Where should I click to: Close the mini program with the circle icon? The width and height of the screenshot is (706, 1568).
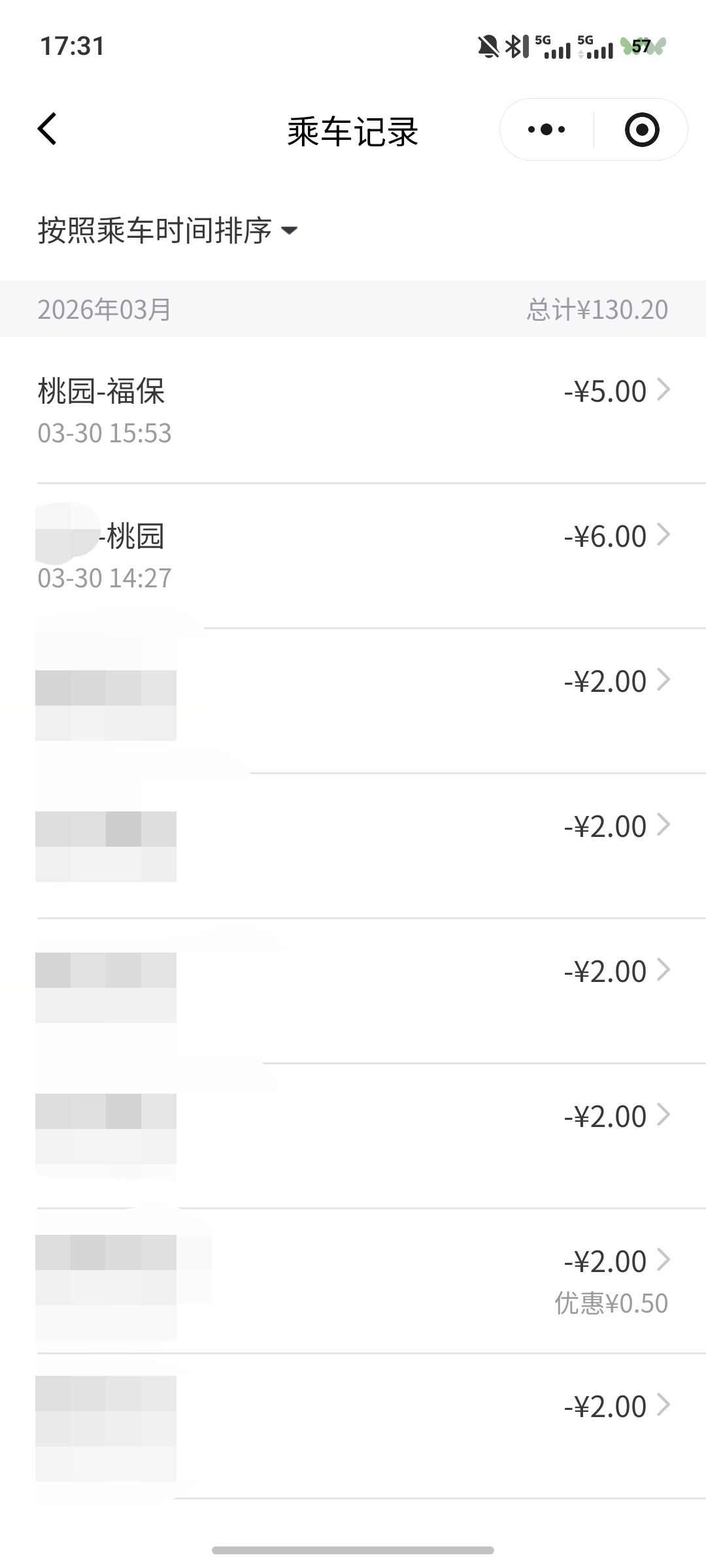(x=641, y=129)
